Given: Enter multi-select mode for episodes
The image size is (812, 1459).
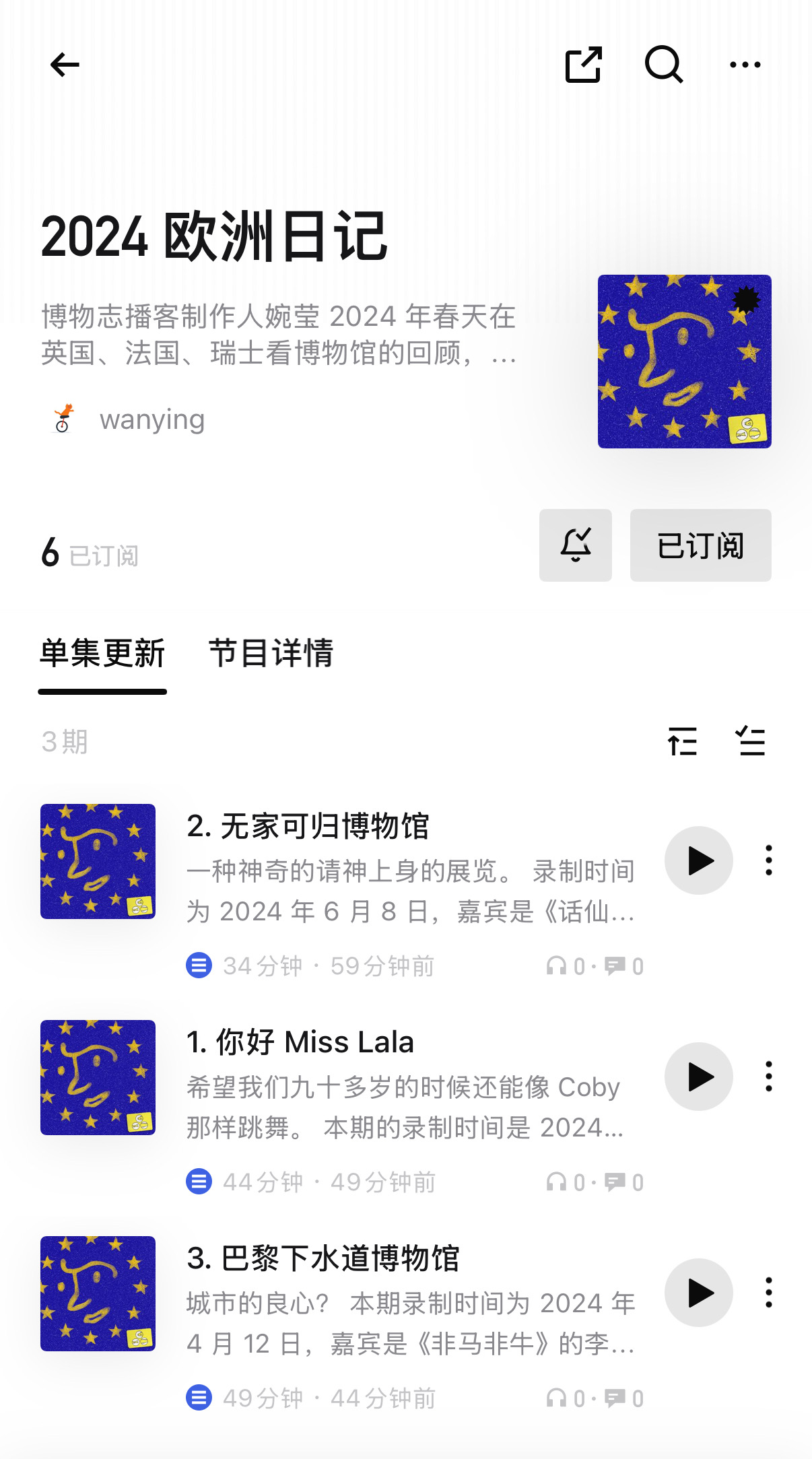Looking at the screenshot, I should point(751,741).
